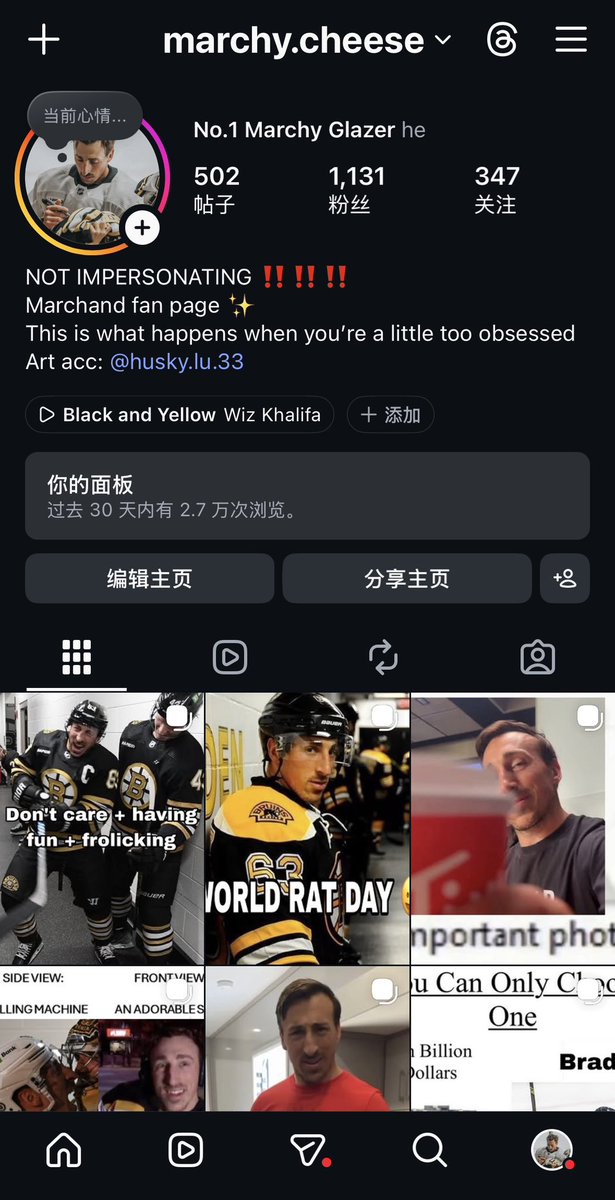Tap the 添加 chip

[391, 415]
